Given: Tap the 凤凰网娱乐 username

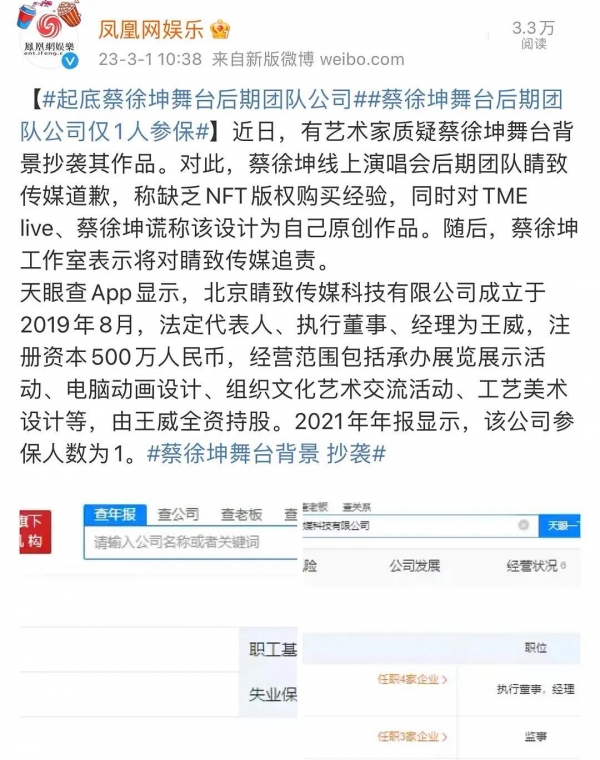Looking at the screenshot, I should point(146,28).
